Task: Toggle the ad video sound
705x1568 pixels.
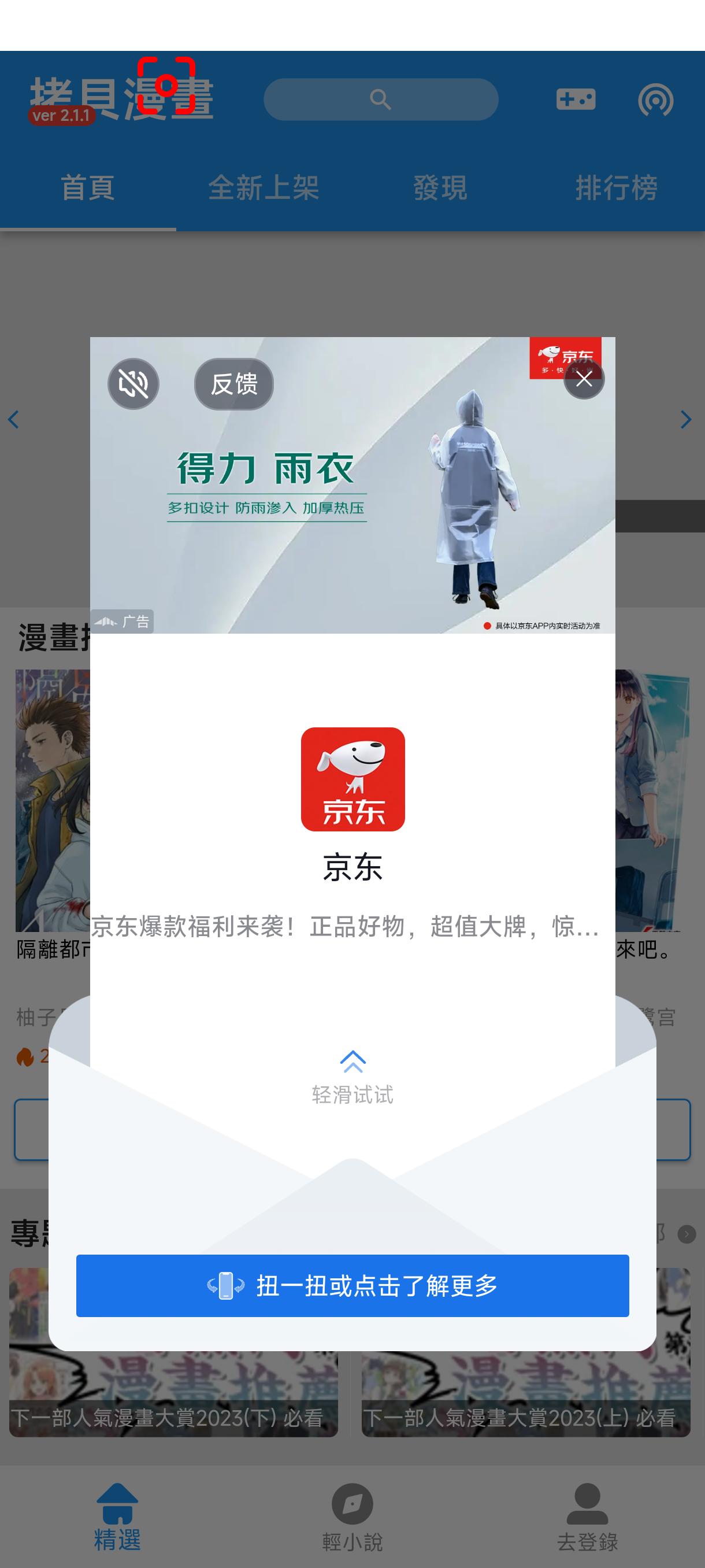Action: pos(133,383)
